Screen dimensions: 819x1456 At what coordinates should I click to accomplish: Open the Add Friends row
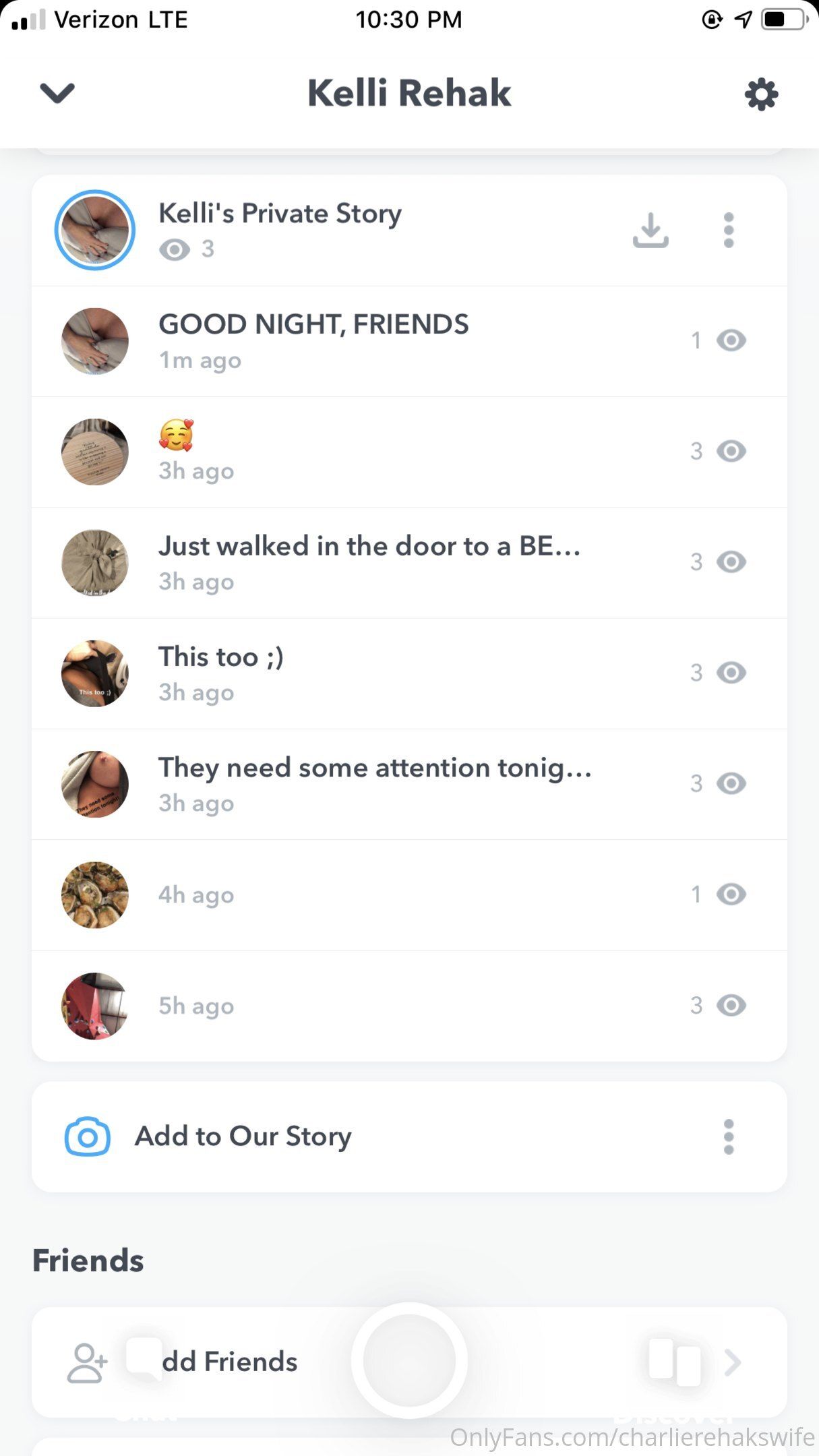coord(409,1362)
